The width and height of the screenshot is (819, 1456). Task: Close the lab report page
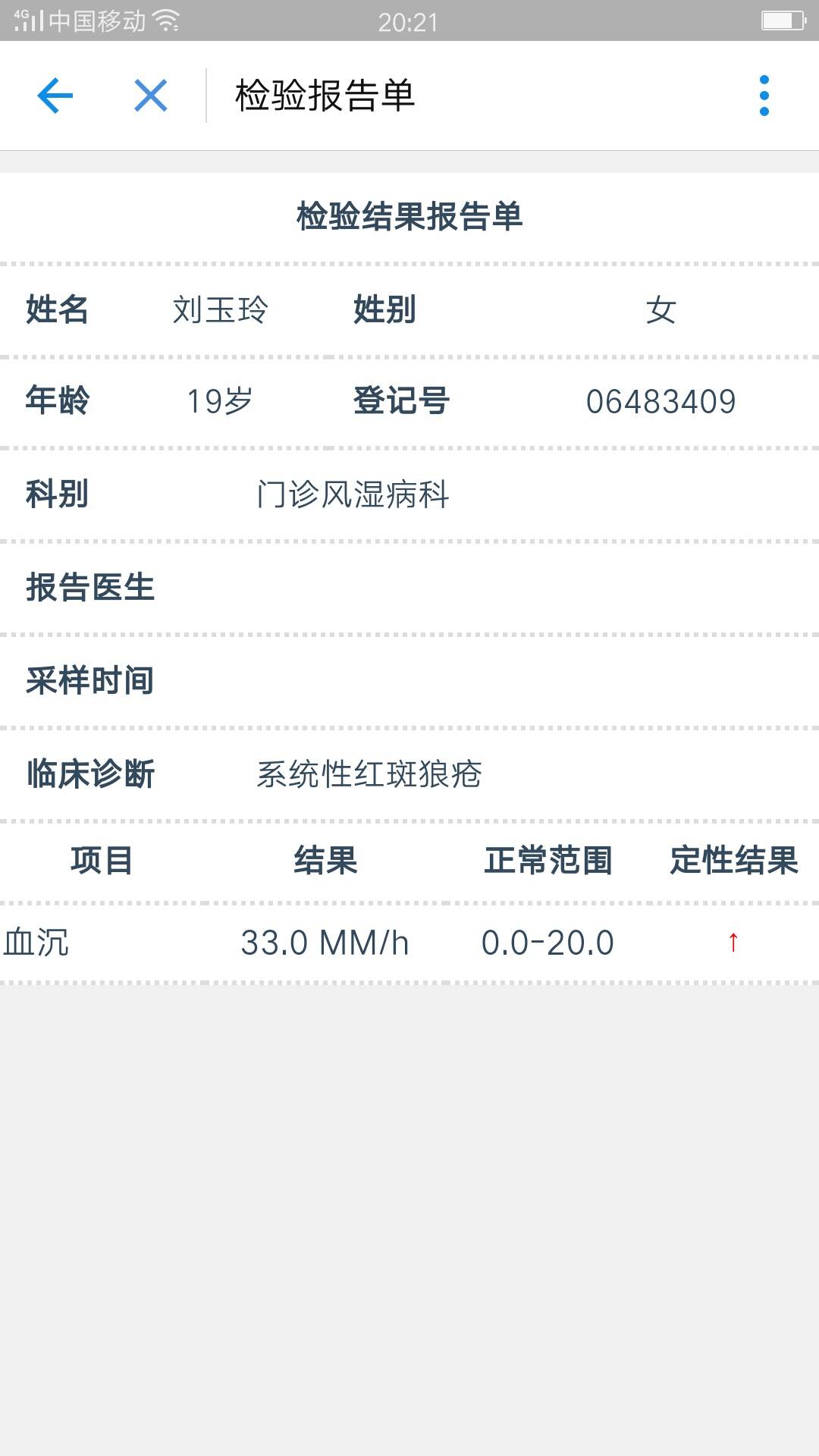tap(150, 96)
